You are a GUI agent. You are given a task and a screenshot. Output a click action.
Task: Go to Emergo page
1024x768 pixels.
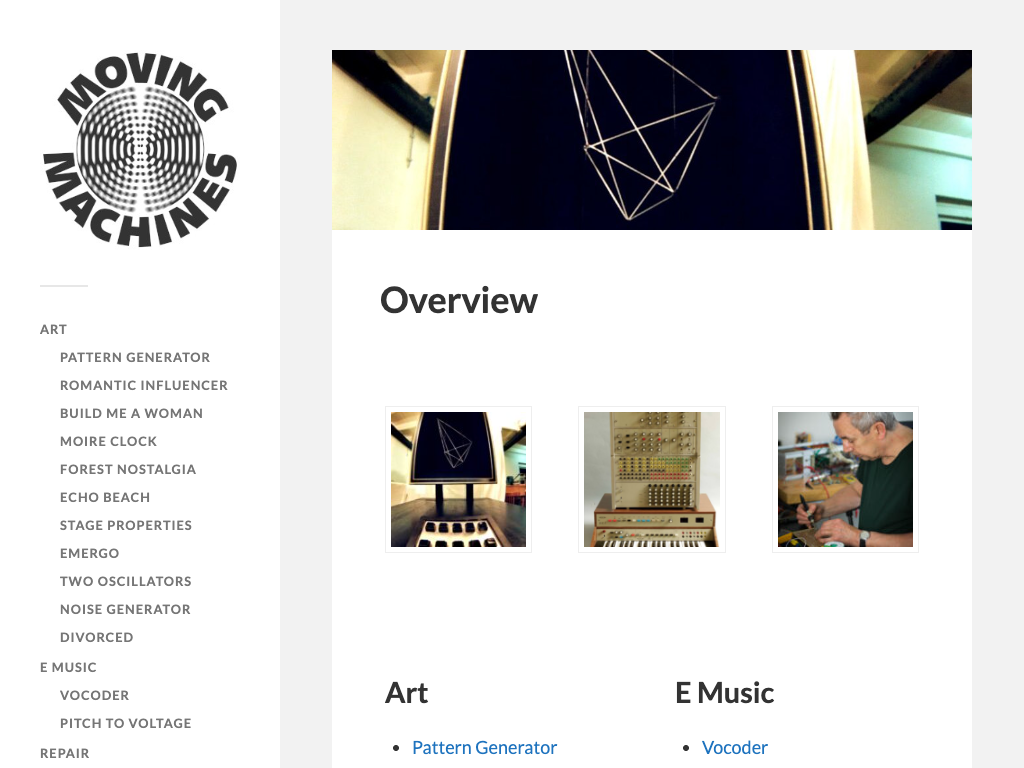click(89, 553)
